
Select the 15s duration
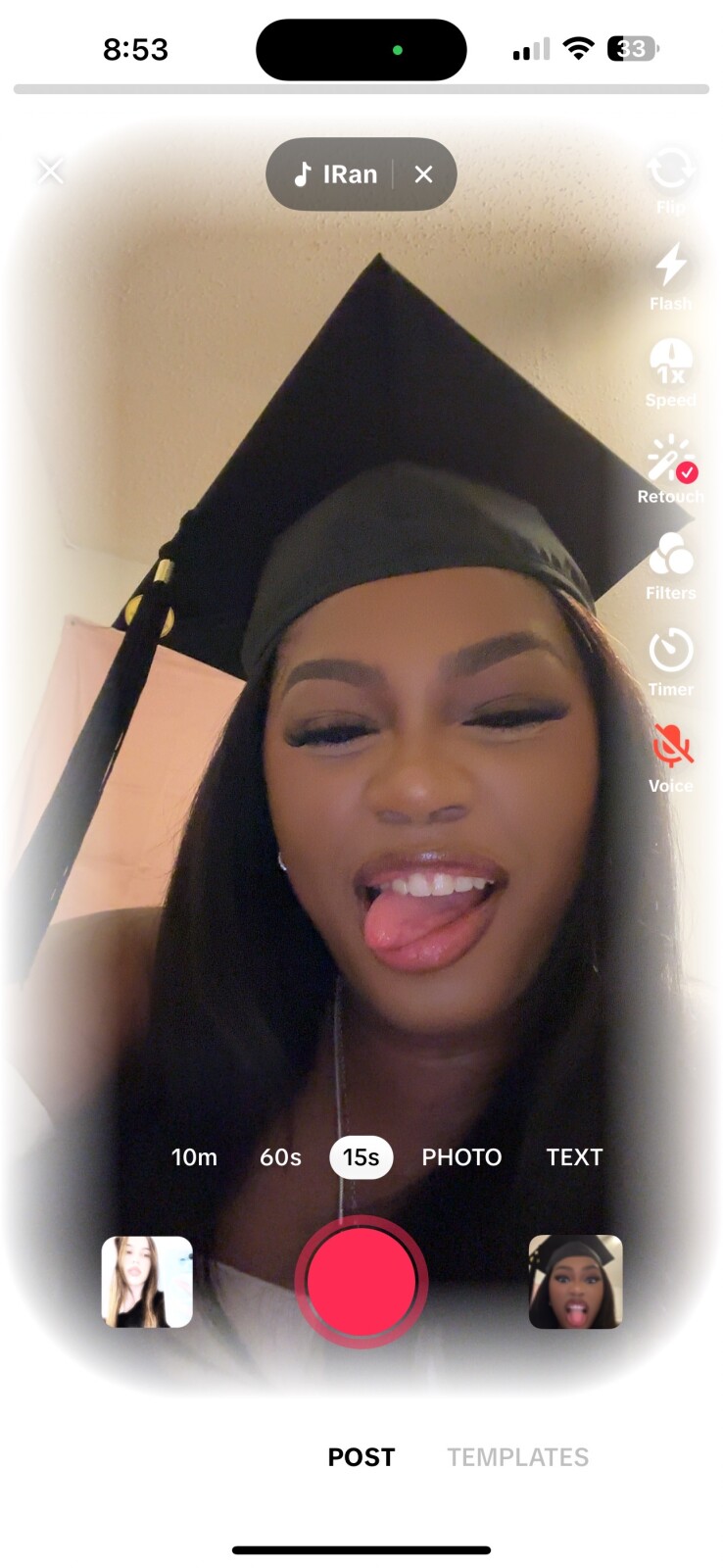pos(361,1157)
